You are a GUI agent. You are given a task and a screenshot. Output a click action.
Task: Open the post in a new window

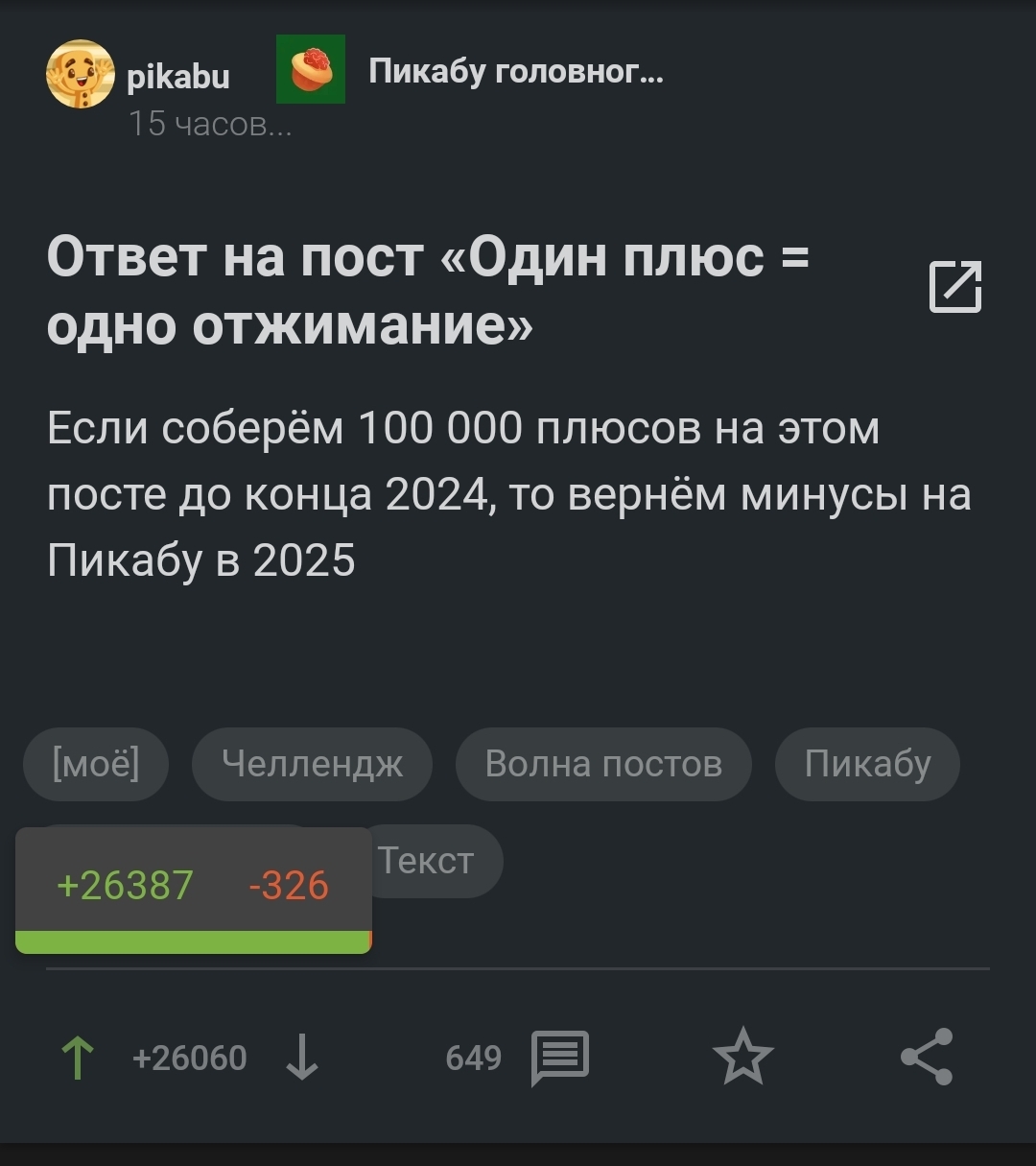pyautogui.click(x=955, y=287)
